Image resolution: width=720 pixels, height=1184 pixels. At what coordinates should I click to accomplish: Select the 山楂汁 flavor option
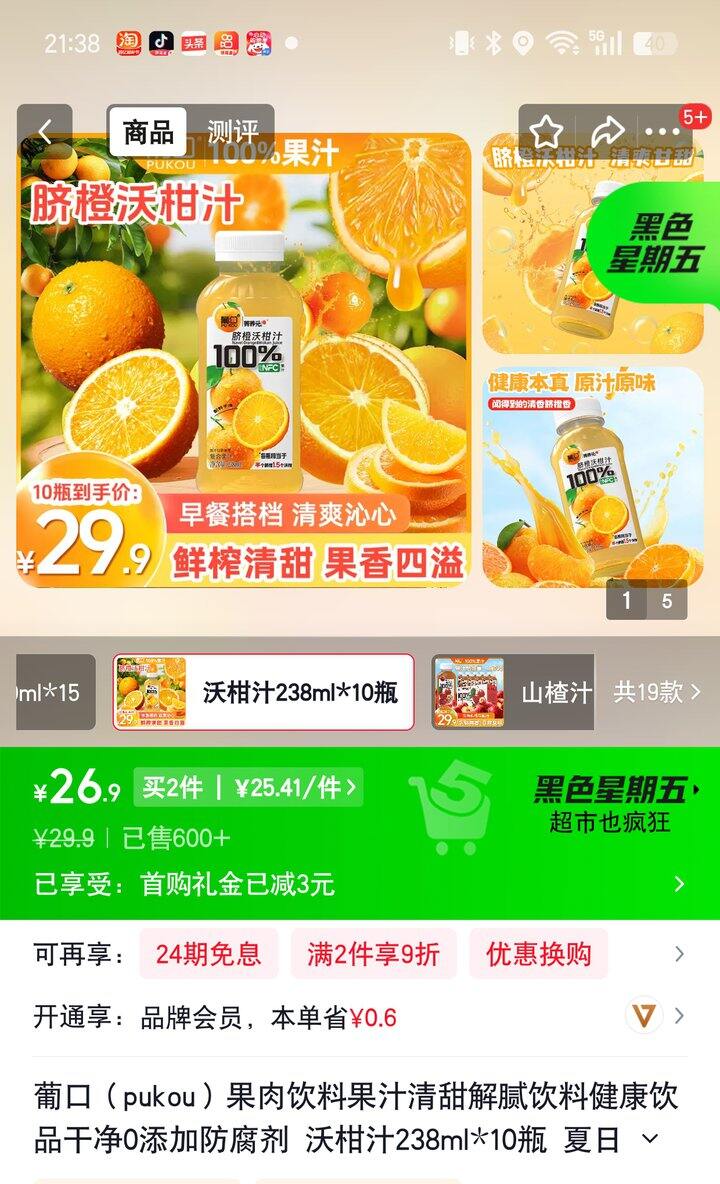(562, 691)
